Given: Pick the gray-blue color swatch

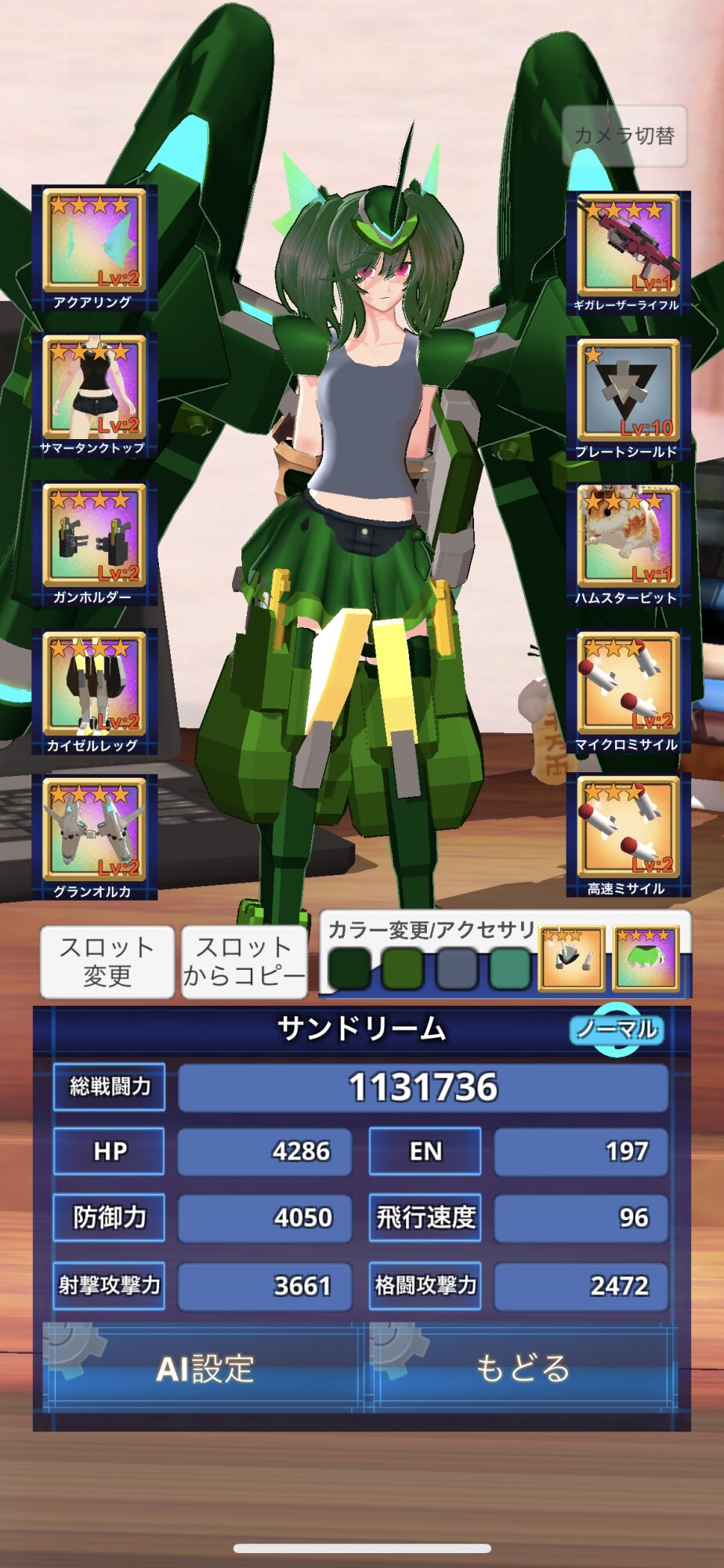Looking at the screenshot, I should point(457,969).
